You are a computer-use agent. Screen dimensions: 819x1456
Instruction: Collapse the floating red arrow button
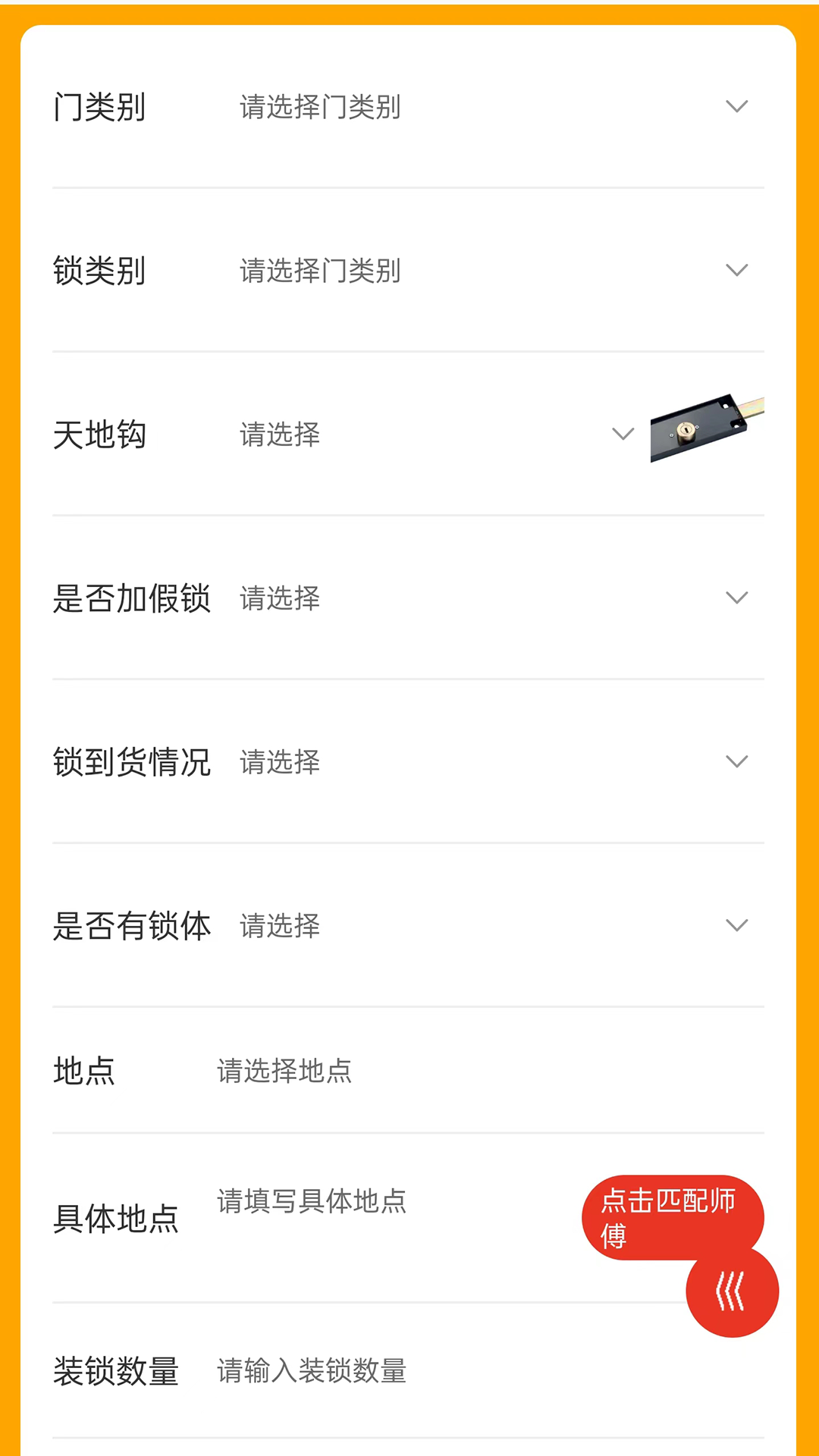[732, 1291]
